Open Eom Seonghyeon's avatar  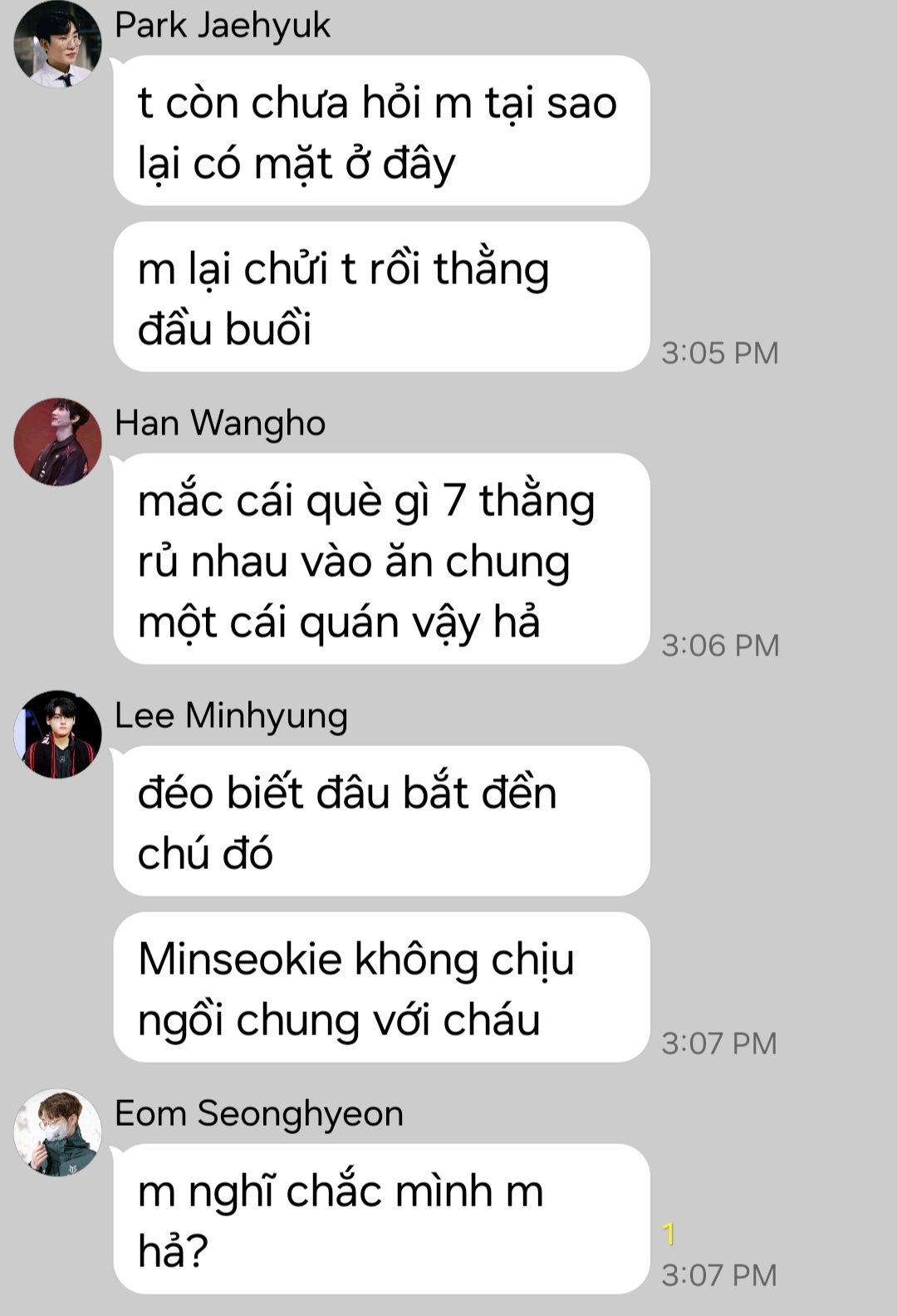pos(57,1132)
